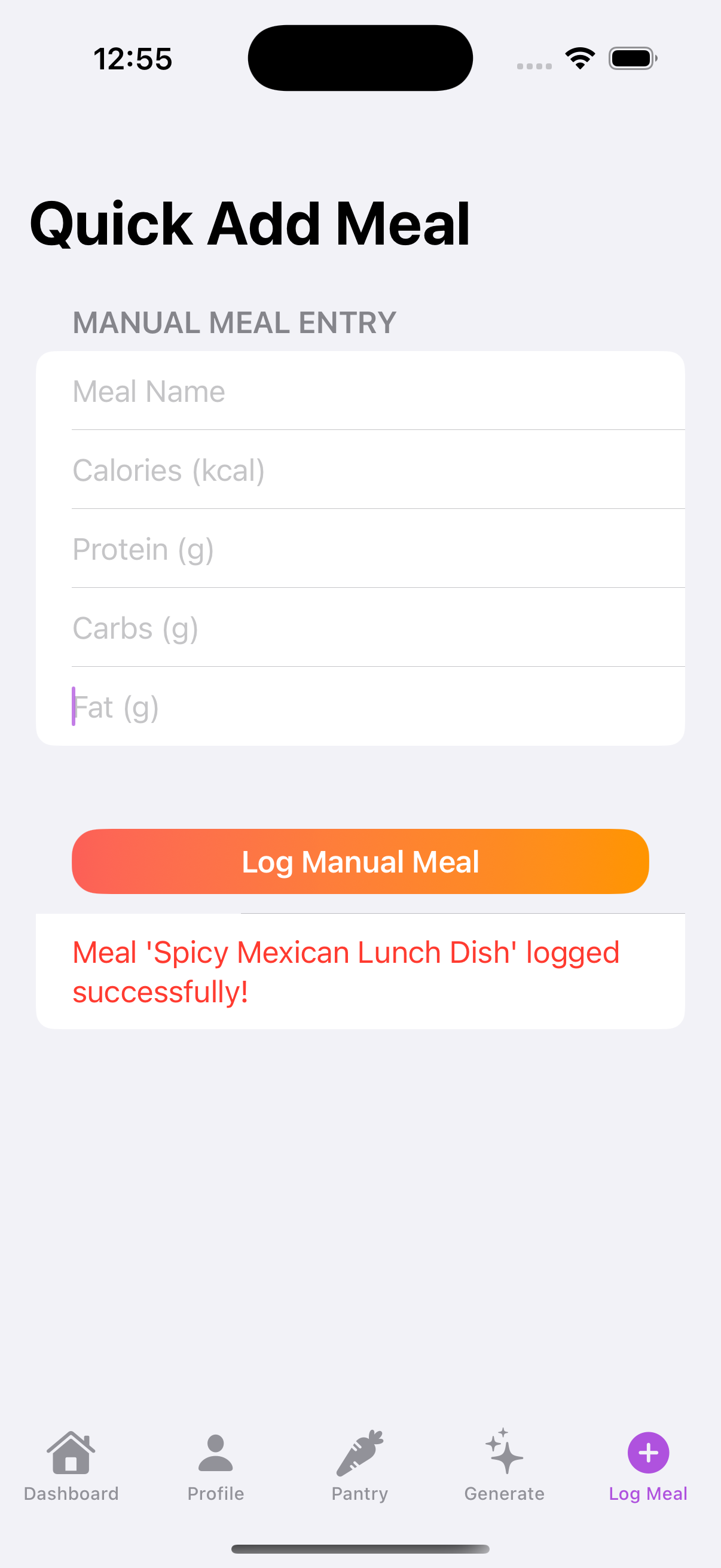Select the Log Meal tab
The image size is (721, 1568).
(x=649, y=1466)
